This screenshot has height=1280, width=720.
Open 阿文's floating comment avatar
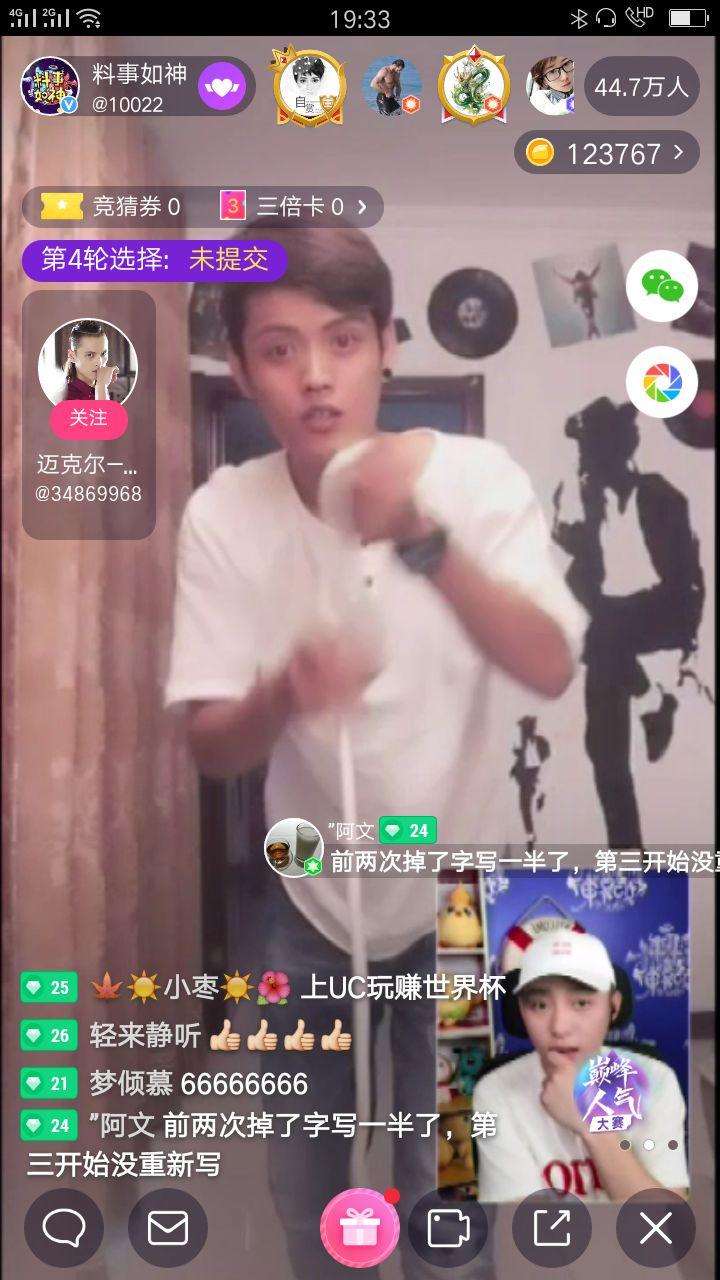[x=293, y=848]
